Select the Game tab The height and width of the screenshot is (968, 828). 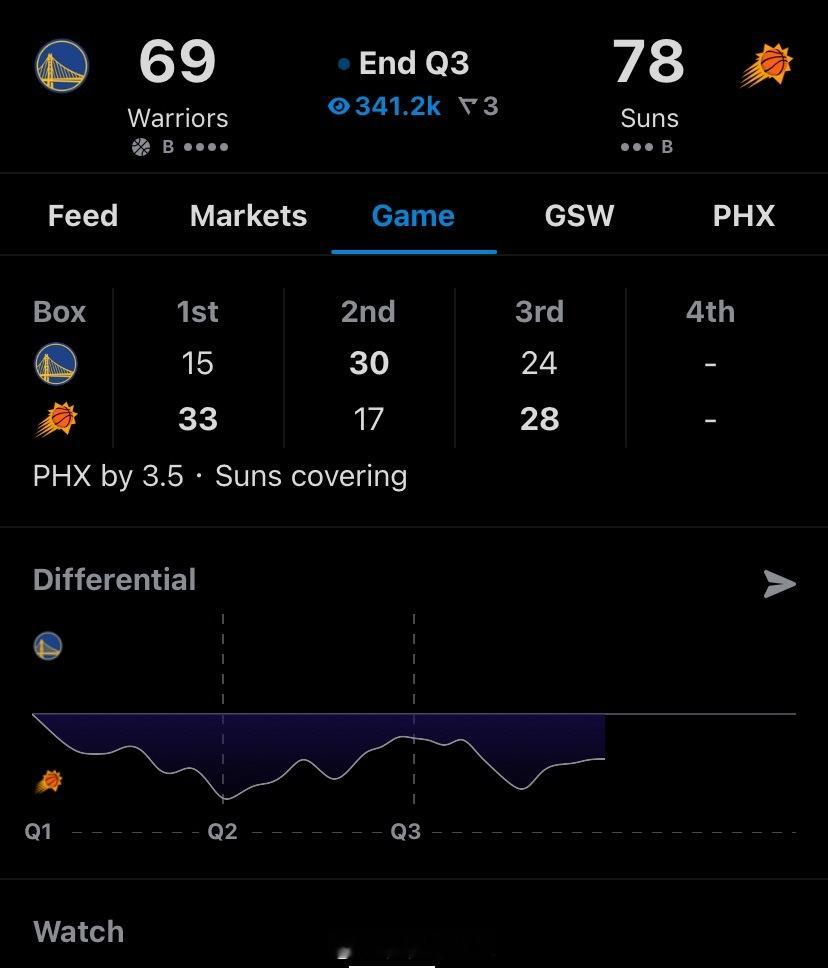(x=413, y=216)
